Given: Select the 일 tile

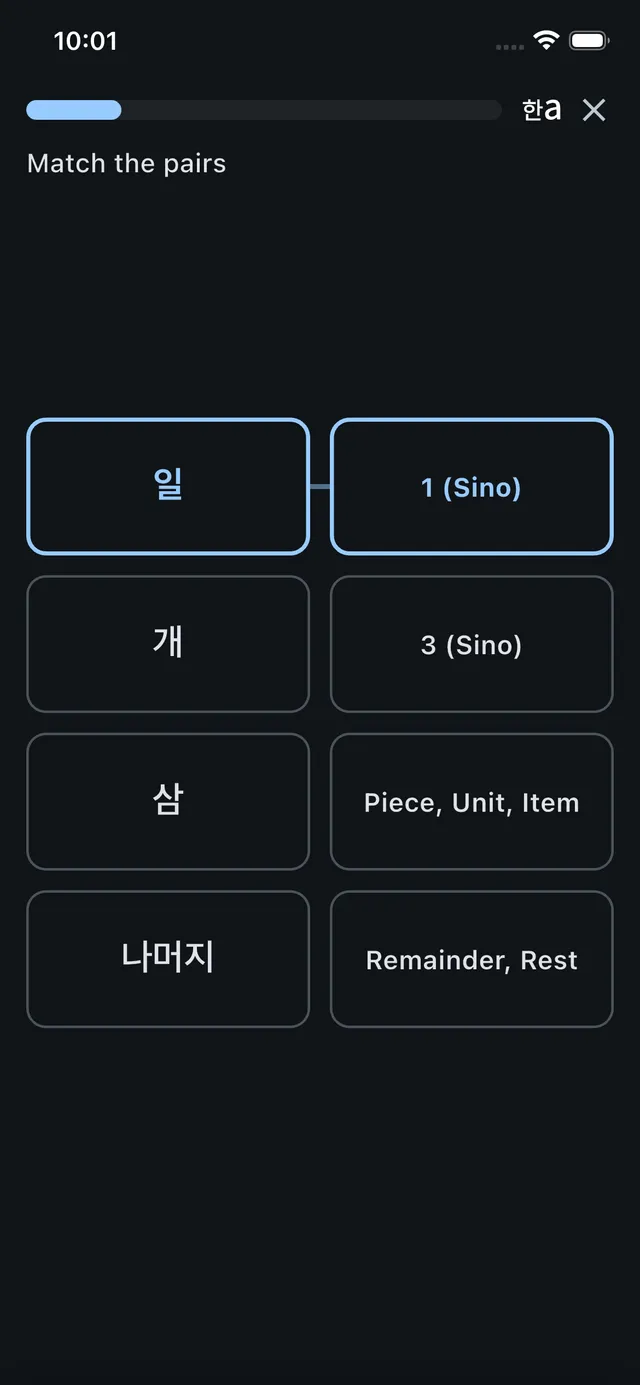Looking at the screenshot, I should 168,486.
